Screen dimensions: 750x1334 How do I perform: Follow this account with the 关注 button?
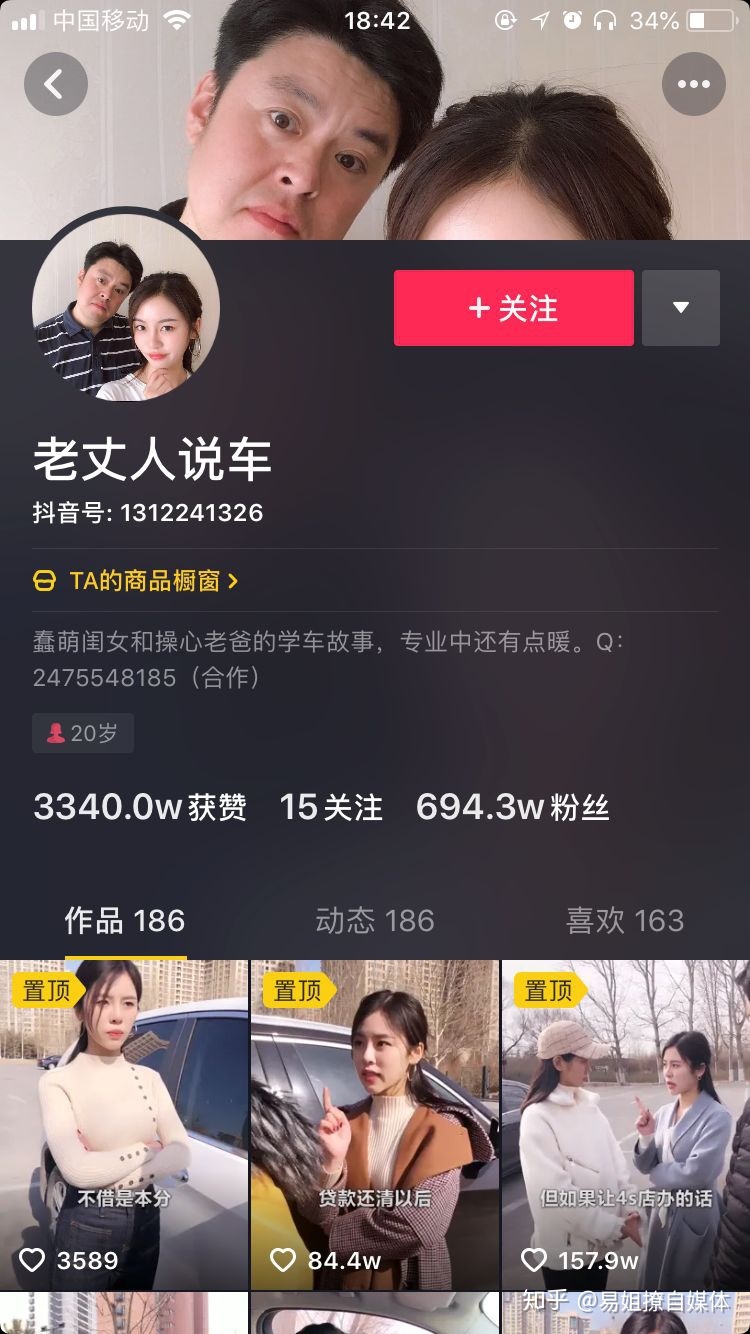[513, 308]
